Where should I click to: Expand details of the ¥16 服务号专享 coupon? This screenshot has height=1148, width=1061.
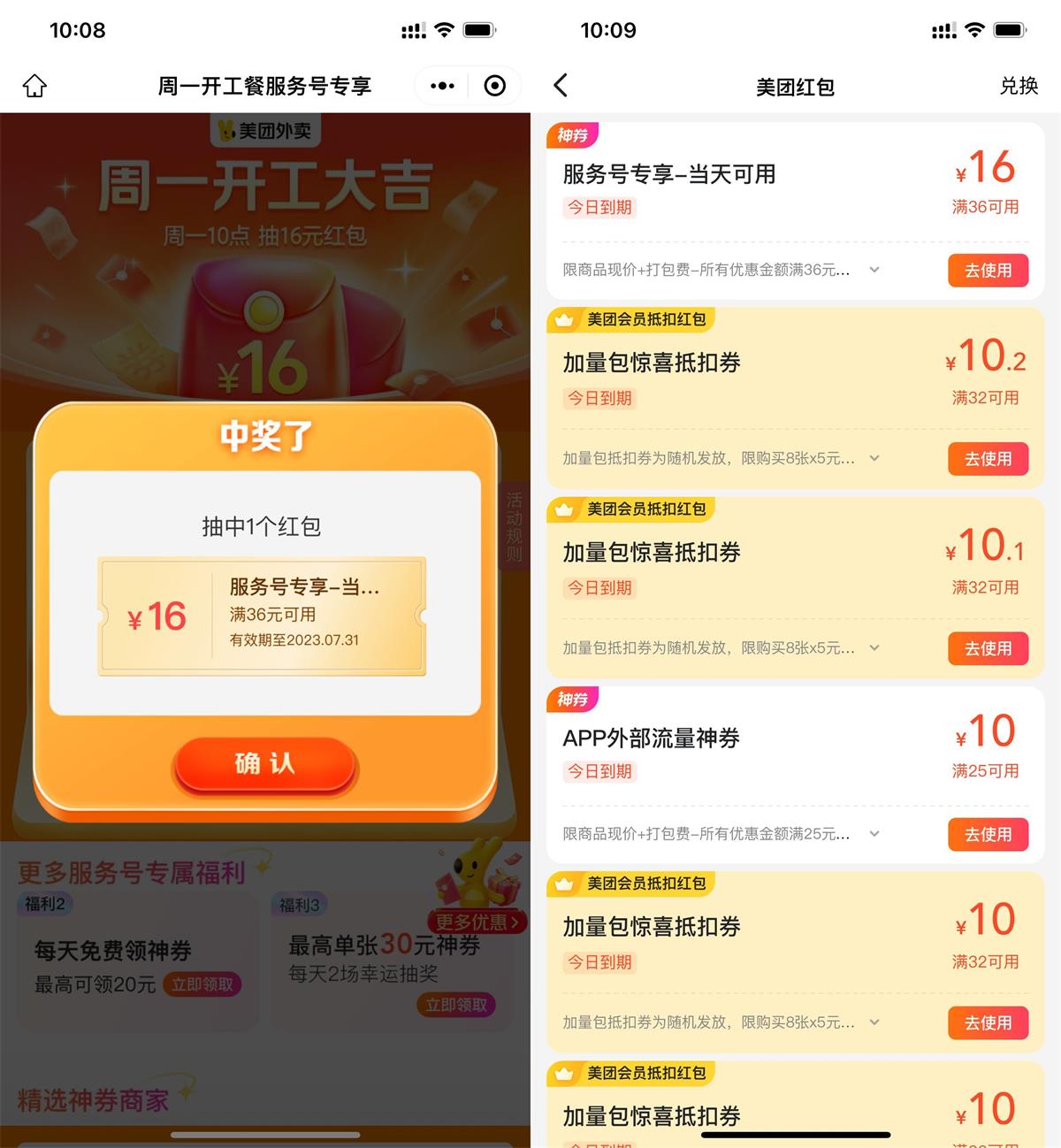coord(874,270)
